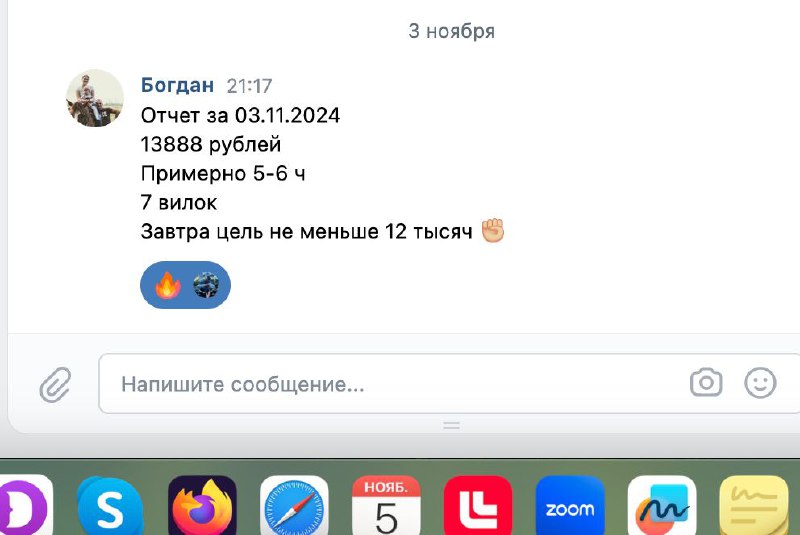Viewport: 800px width, 535px height.
Task: Launch Firefox from the dock
Action: 202,507
